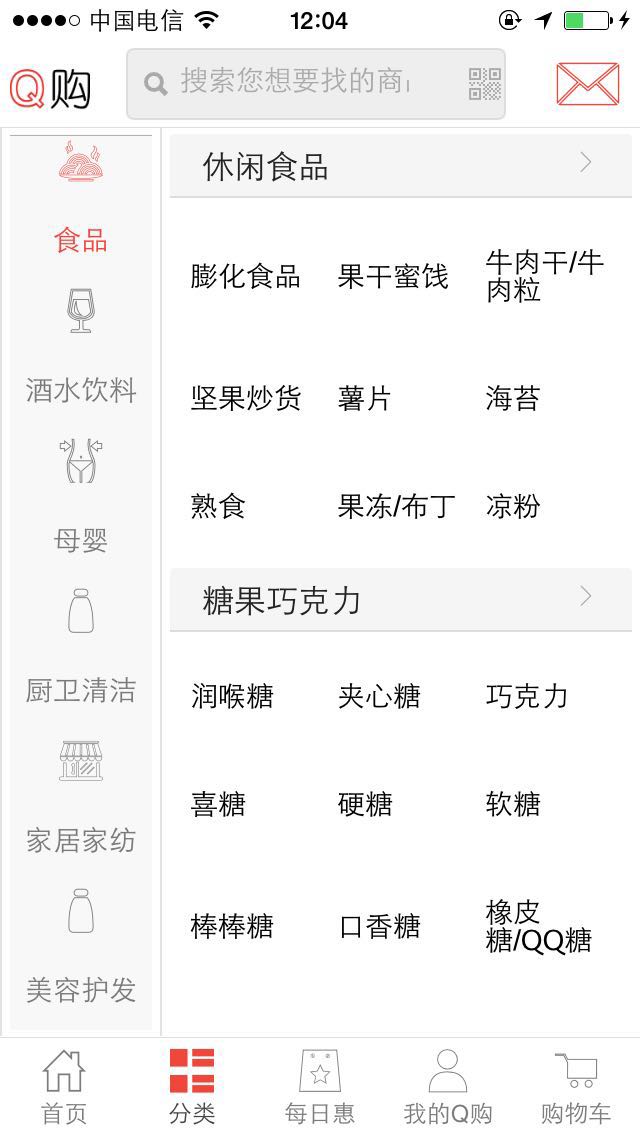Open the 海苔 subcategory
The height and width of the screenshot is (1136, 640).
[x=512, y=399]
